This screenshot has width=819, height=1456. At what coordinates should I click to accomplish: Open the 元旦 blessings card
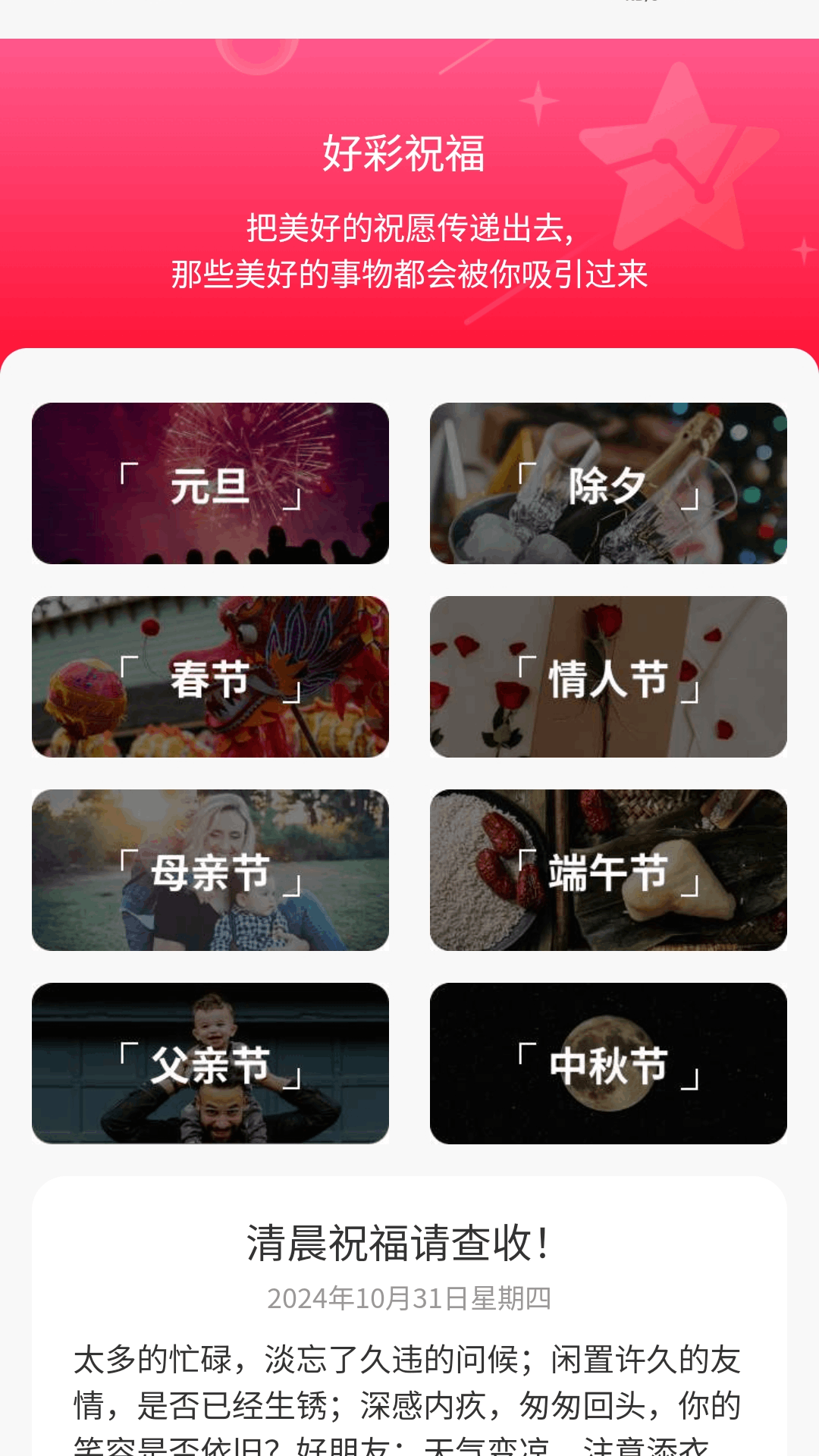coord(210,483)
